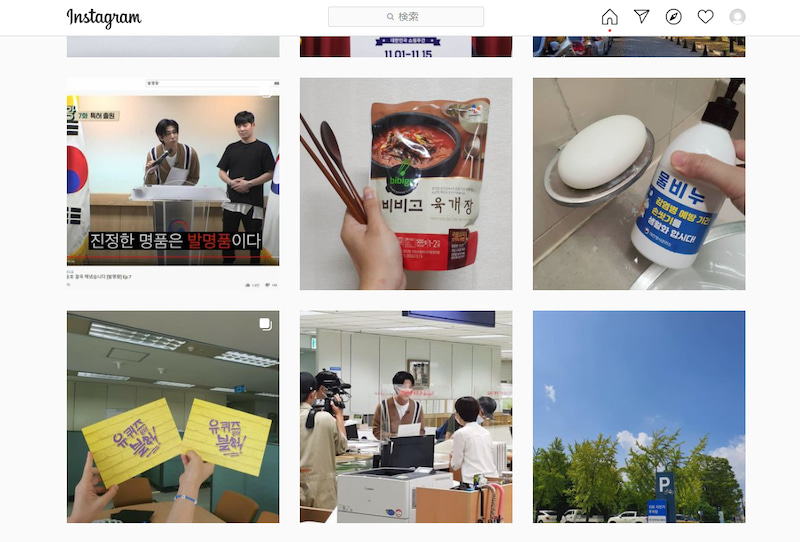Open the profile avatar
The height and width of the screenshot is (542, 800).
tap(737, 17)
